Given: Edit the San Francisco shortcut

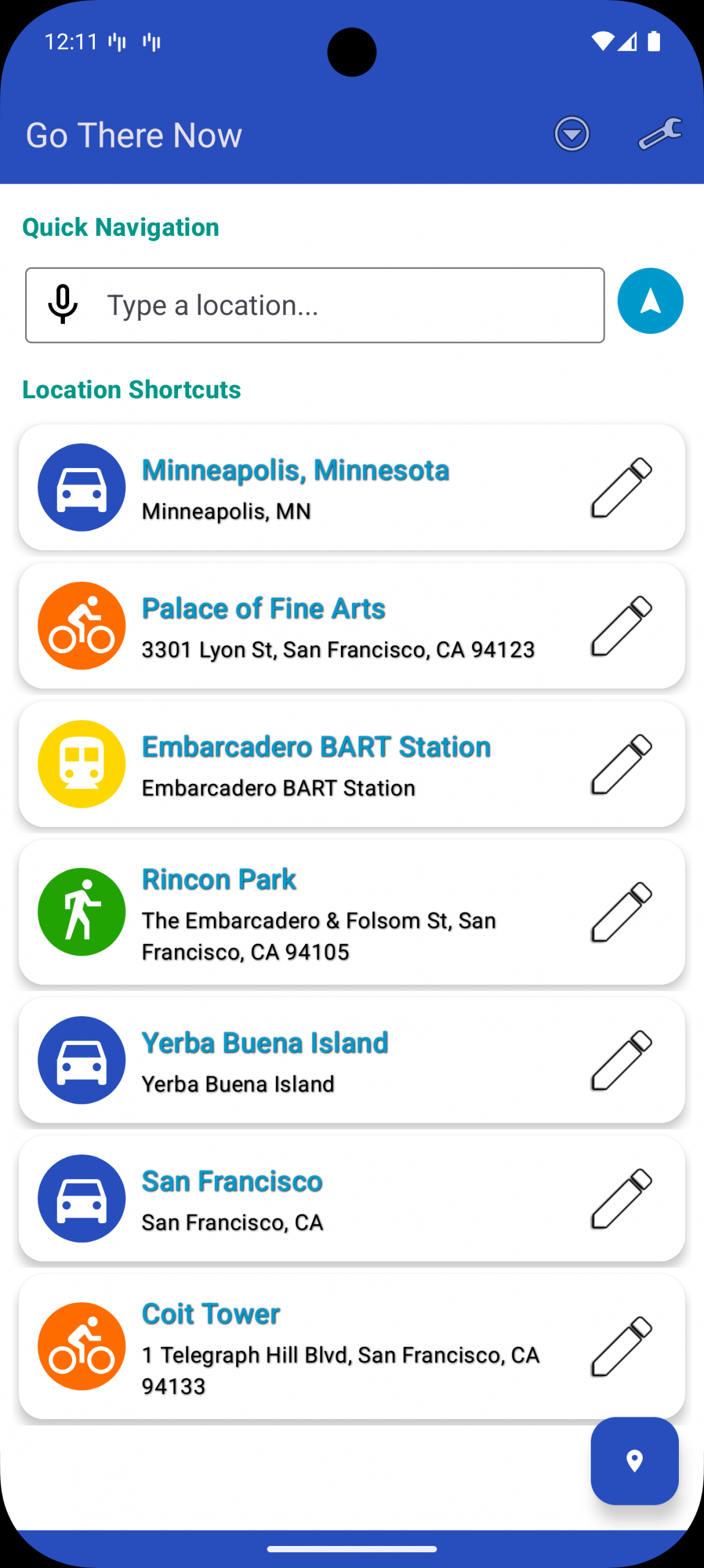Looking at the screenshot, I should click(621, 1199).
